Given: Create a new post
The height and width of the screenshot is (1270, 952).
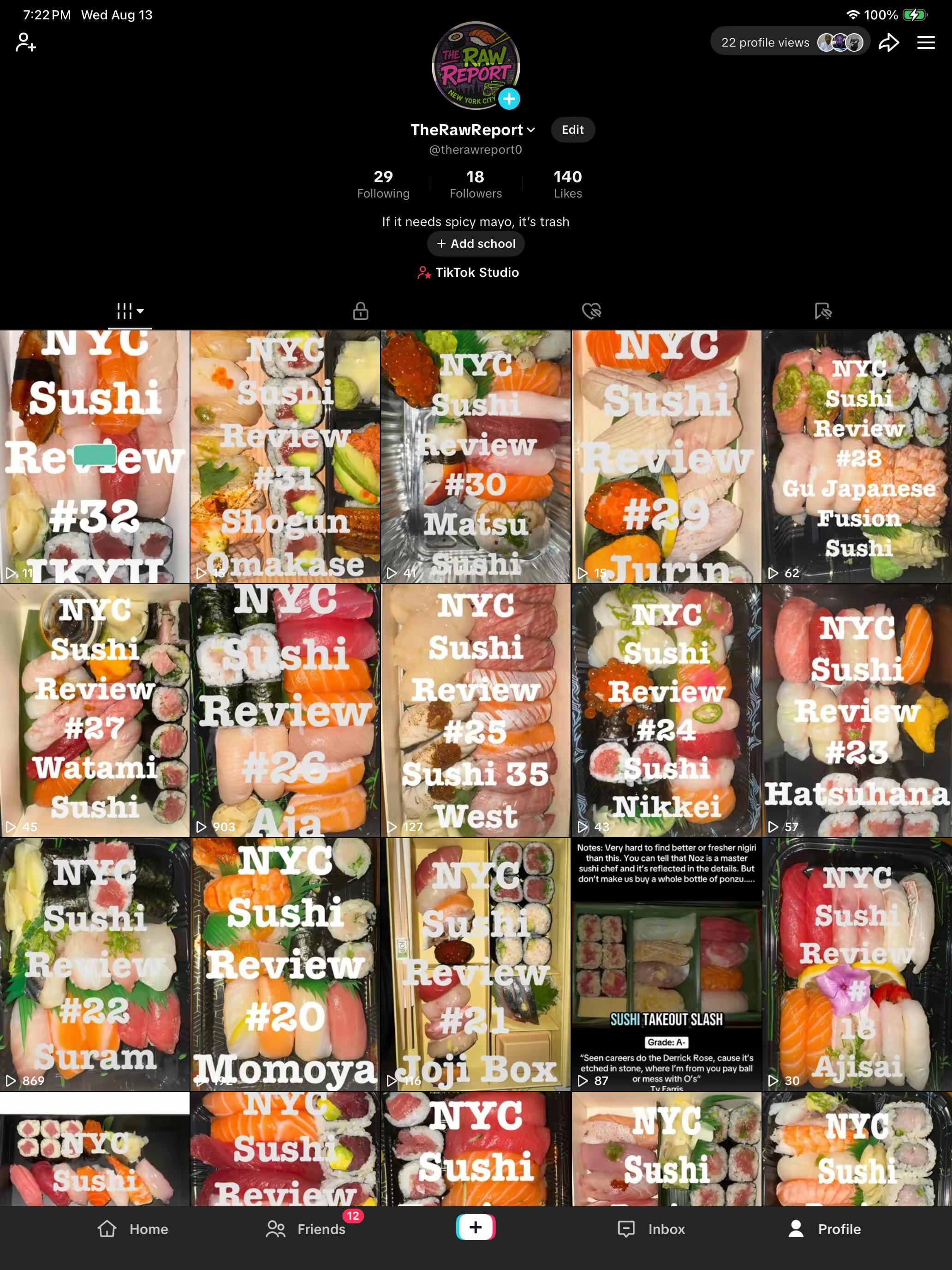Looking at the screenshot, I should (476, 1227).
